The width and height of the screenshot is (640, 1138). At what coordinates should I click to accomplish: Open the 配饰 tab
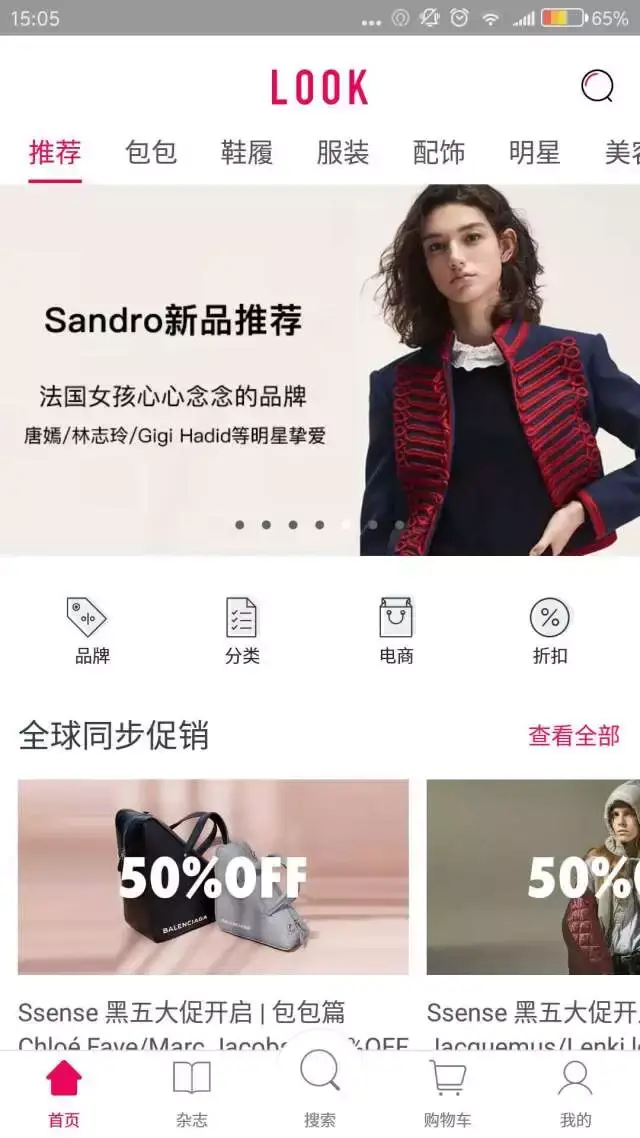click(x=438, y=152)
